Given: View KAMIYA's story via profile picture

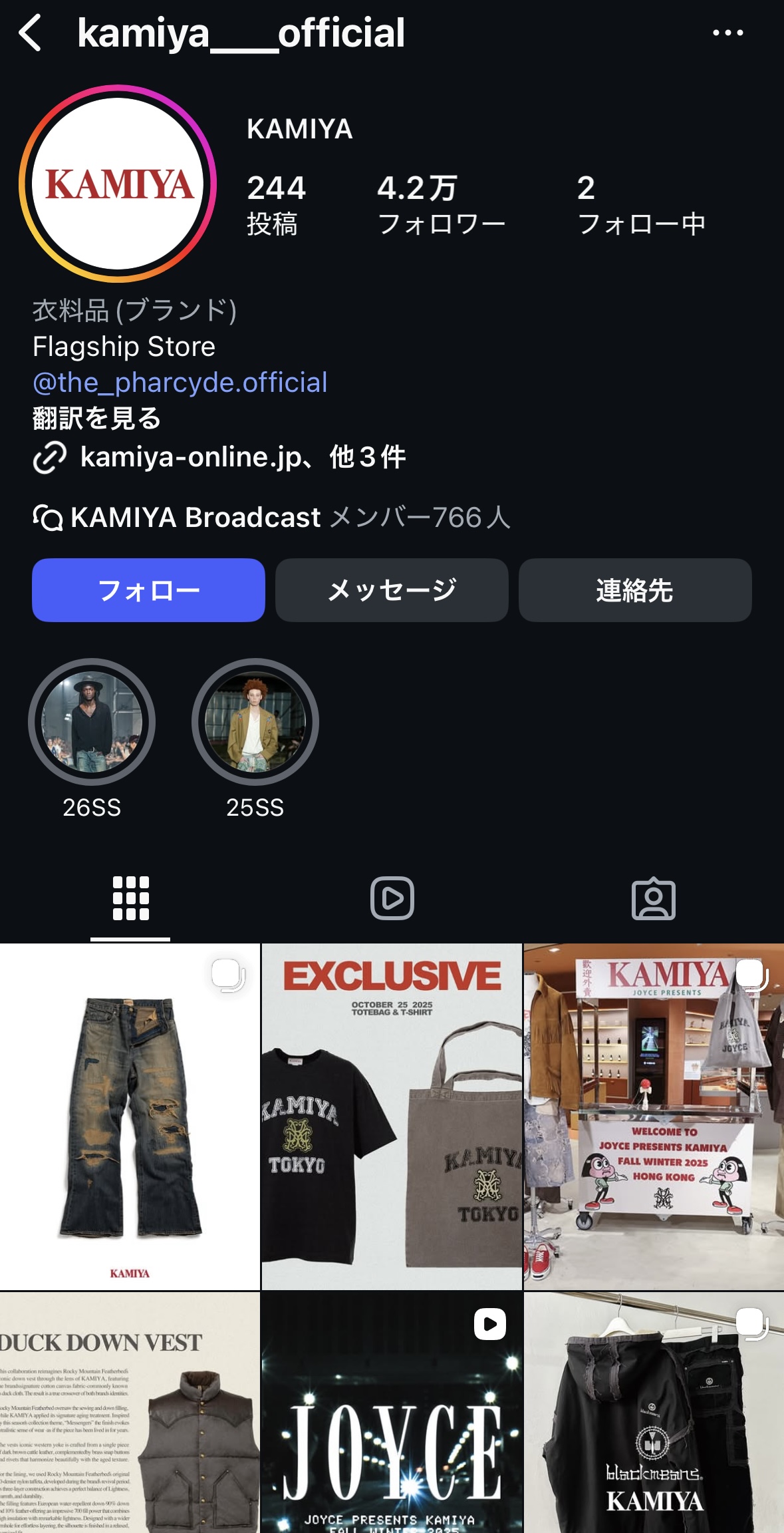Looking at the screenshot, I should click(x=118, y=184).
